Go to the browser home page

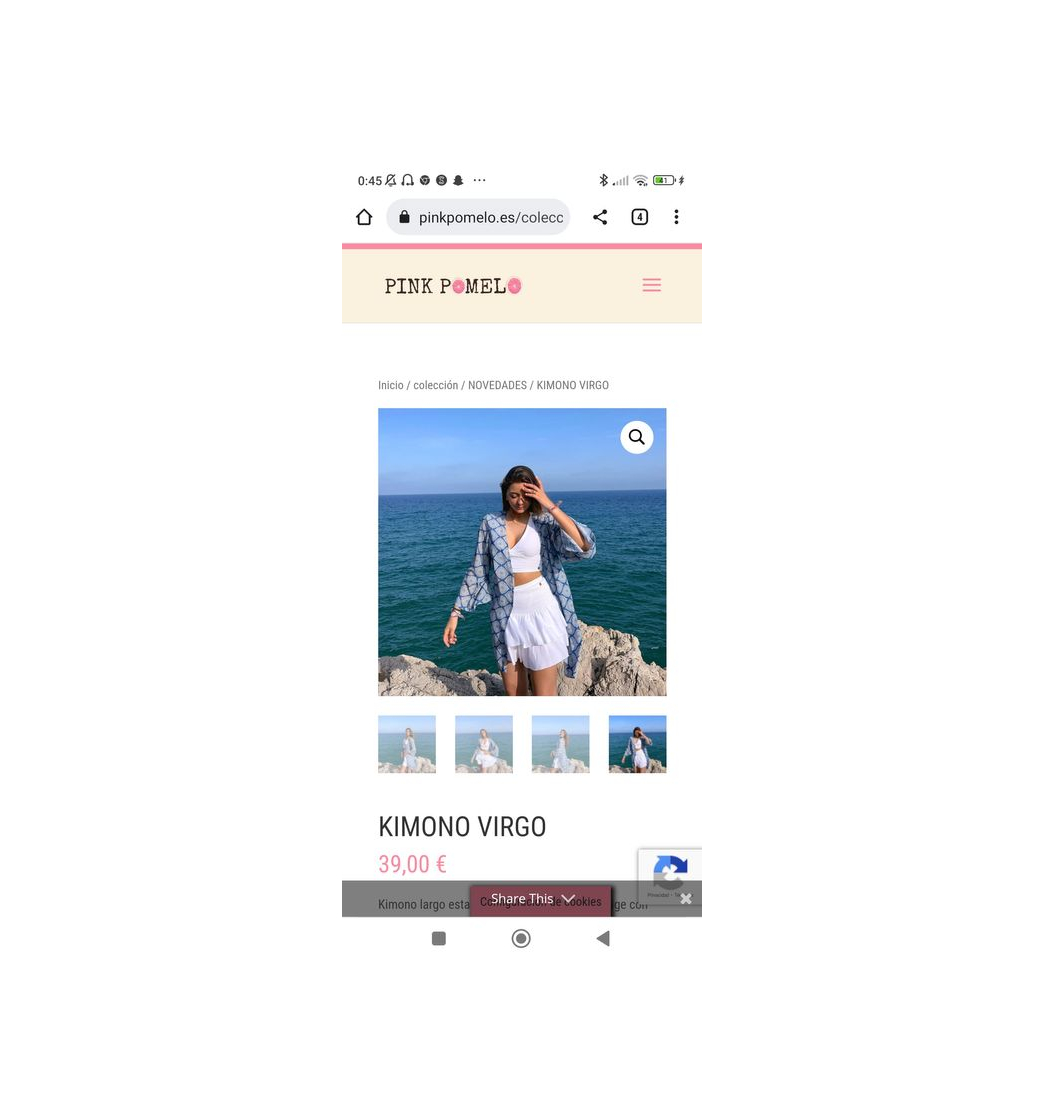[364, 217]
